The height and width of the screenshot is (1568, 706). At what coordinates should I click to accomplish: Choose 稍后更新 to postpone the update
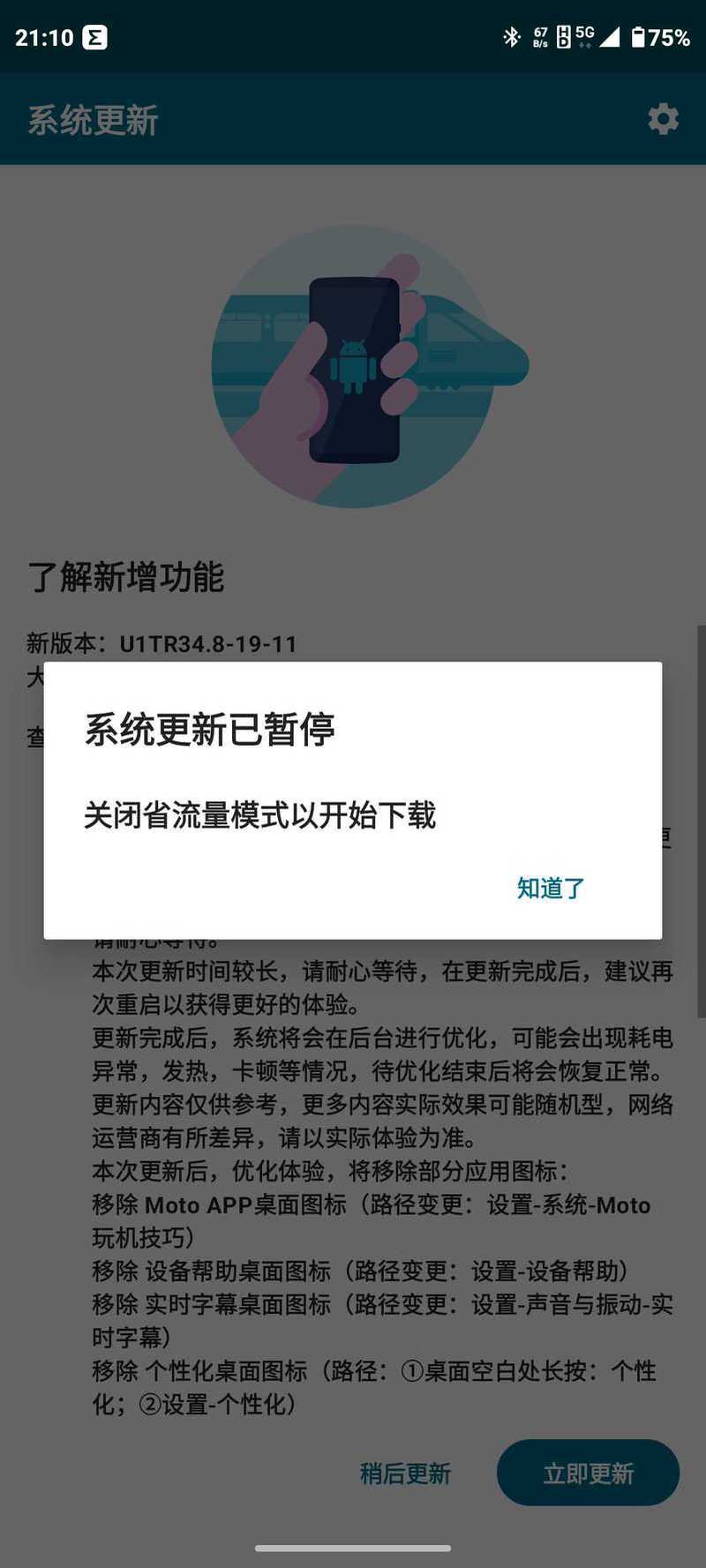click(x=405, y=1473)
